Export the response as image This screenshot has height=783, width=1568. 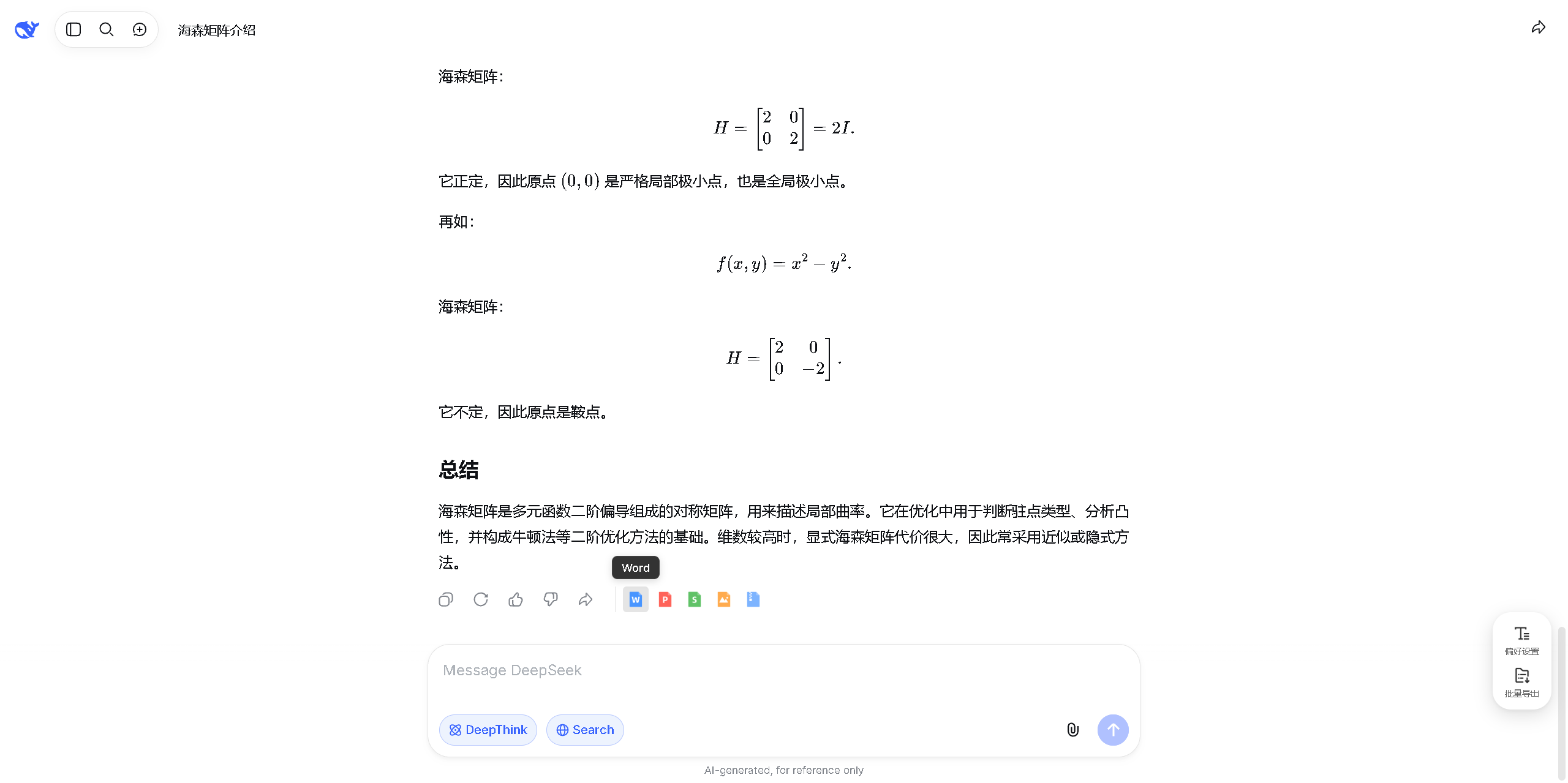(x=724, y=599)
